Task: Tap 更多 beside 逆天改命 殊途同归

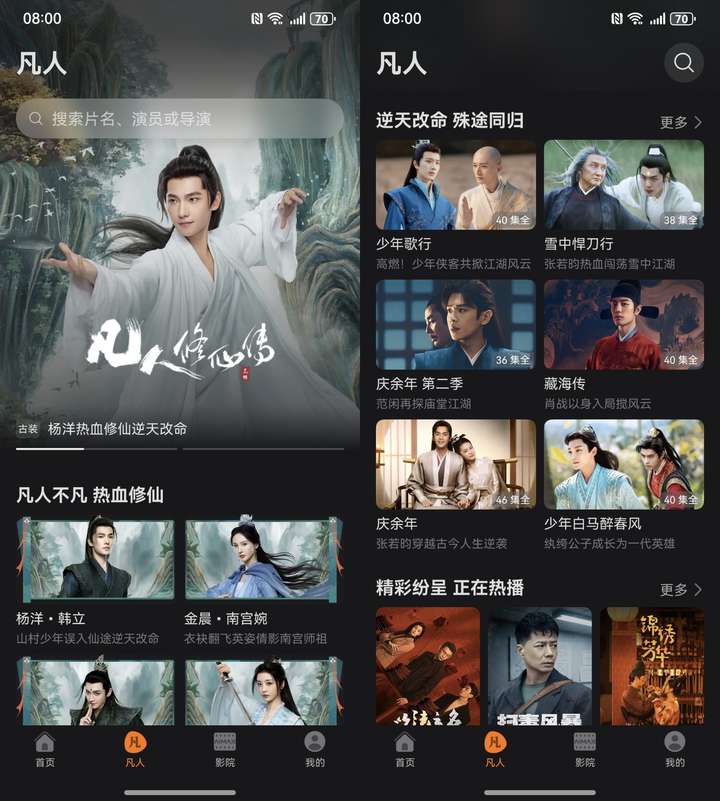Action: coord(680,122)
